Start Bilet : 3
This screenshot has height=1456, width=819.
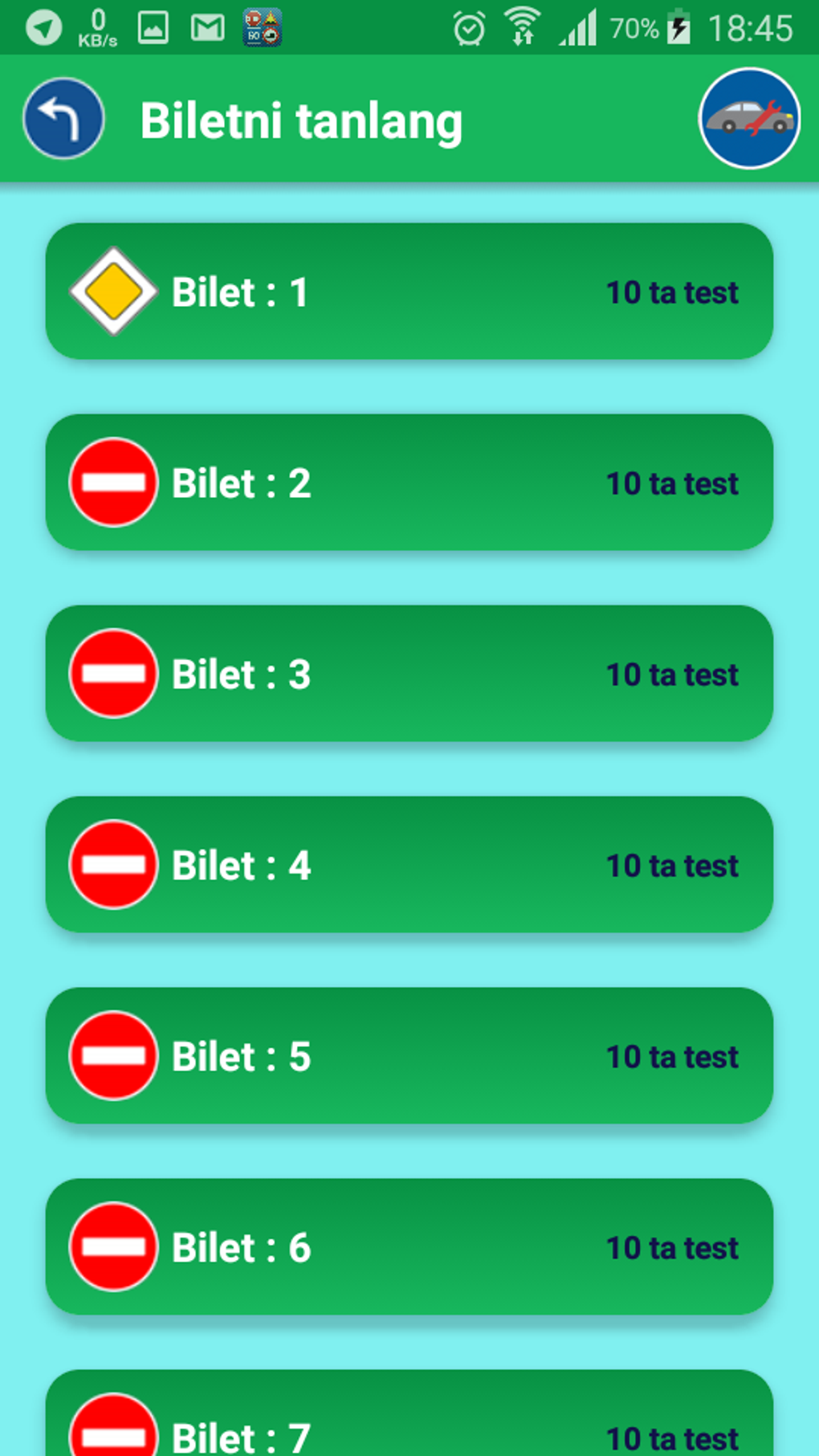coord(409,674)
